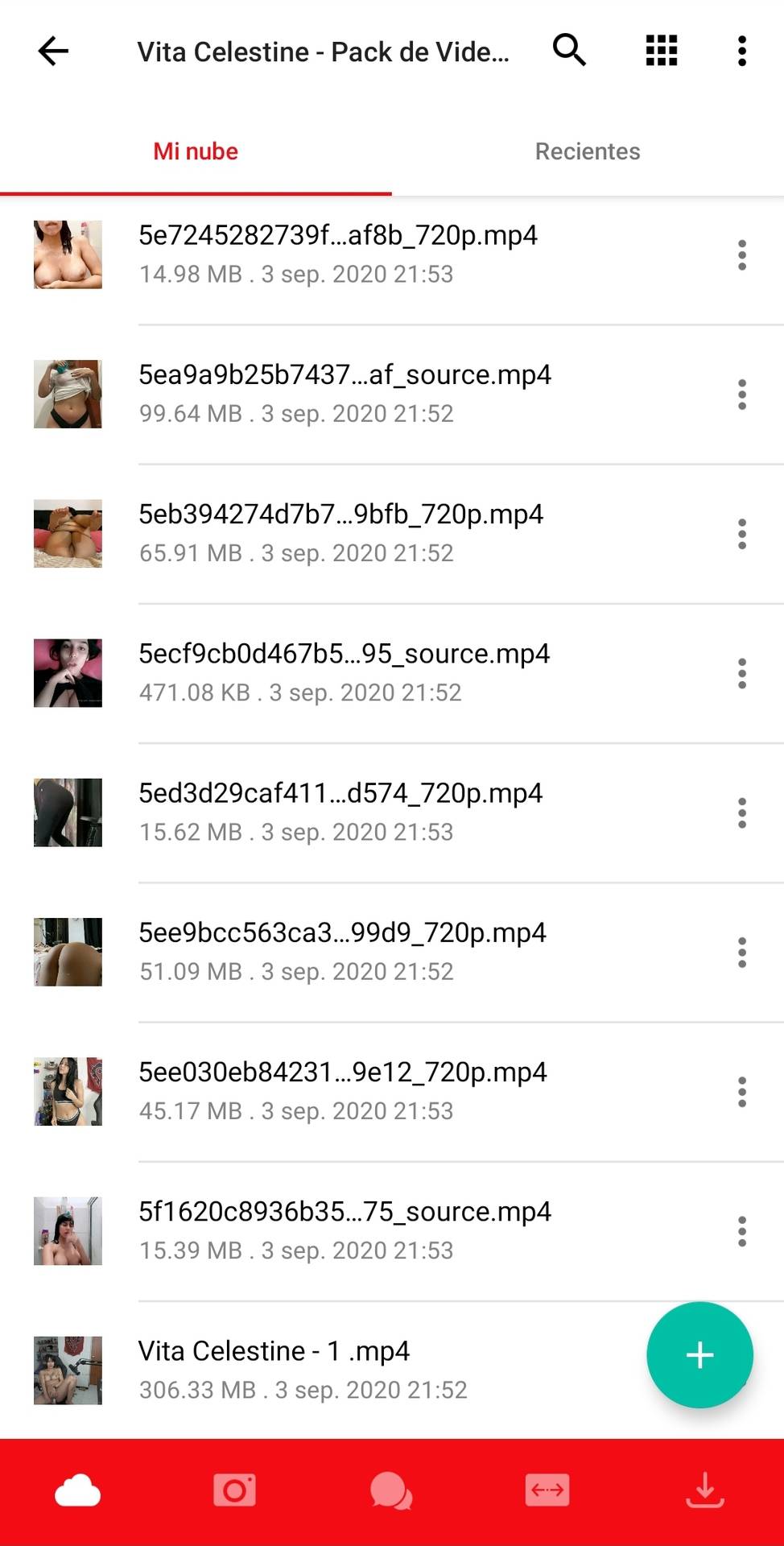Open options for file 5ea9a9b25b7437...af_source.mp4
This screenshot has width=784, height=1546.
(x=741, y=395)
